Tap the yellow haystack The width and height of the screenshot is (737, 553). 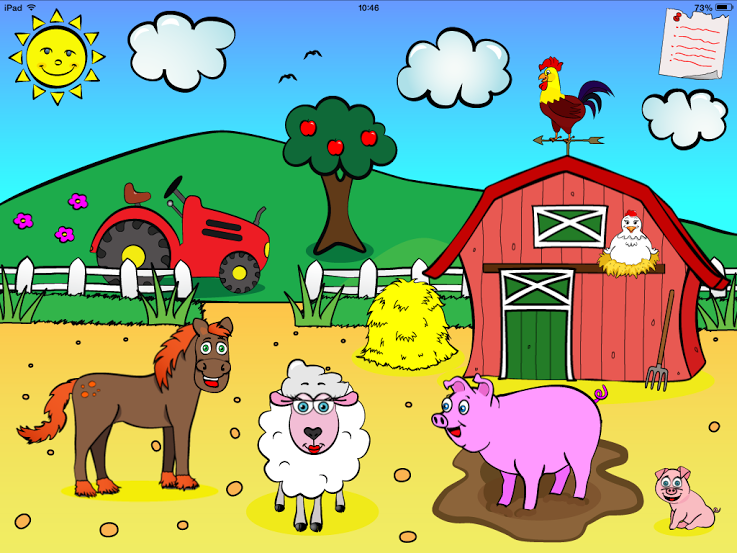pos(408,325)
